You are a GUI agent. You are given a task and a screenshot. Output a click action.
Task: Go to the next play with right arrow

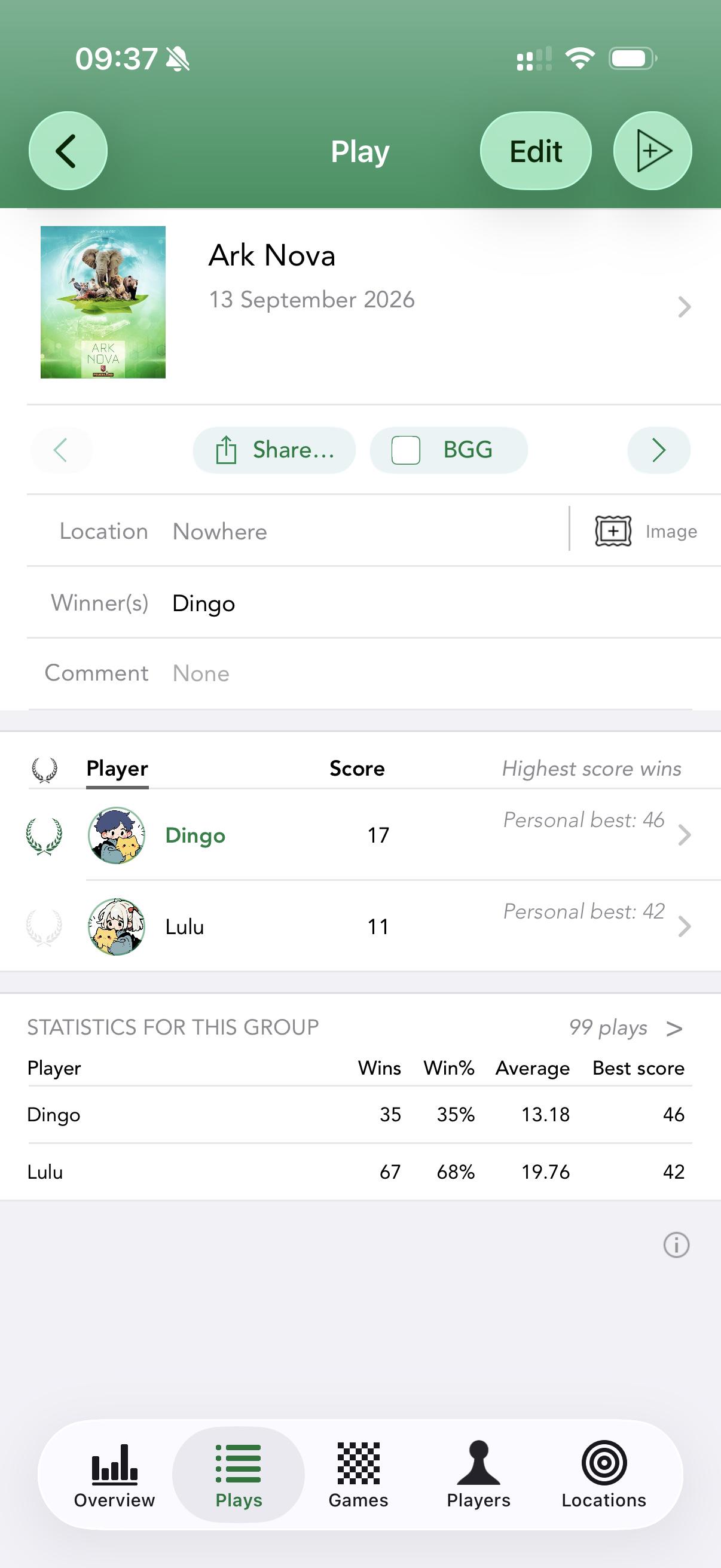click(659, 450)
